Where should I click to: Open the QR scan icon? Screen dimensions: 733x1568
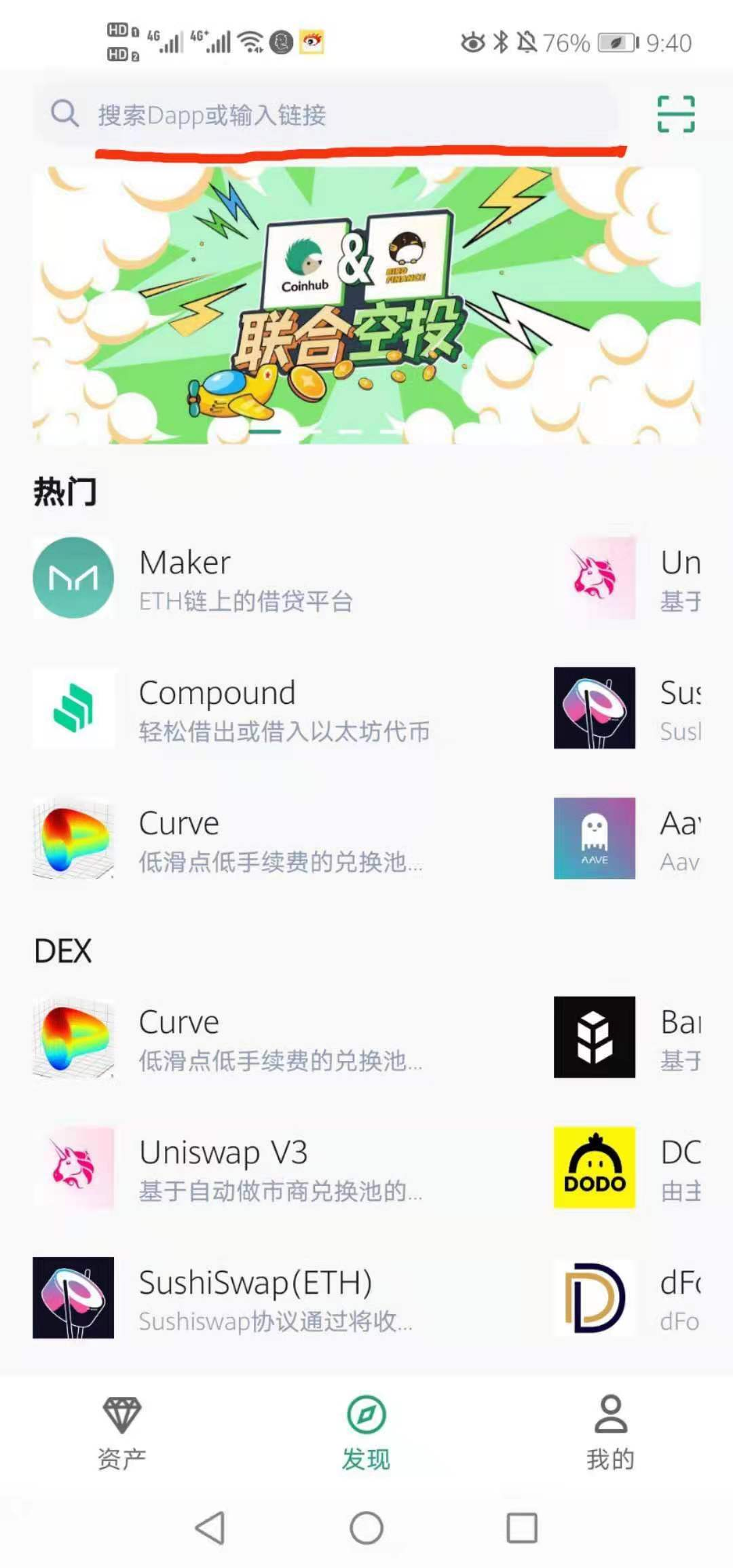[675, 113]
